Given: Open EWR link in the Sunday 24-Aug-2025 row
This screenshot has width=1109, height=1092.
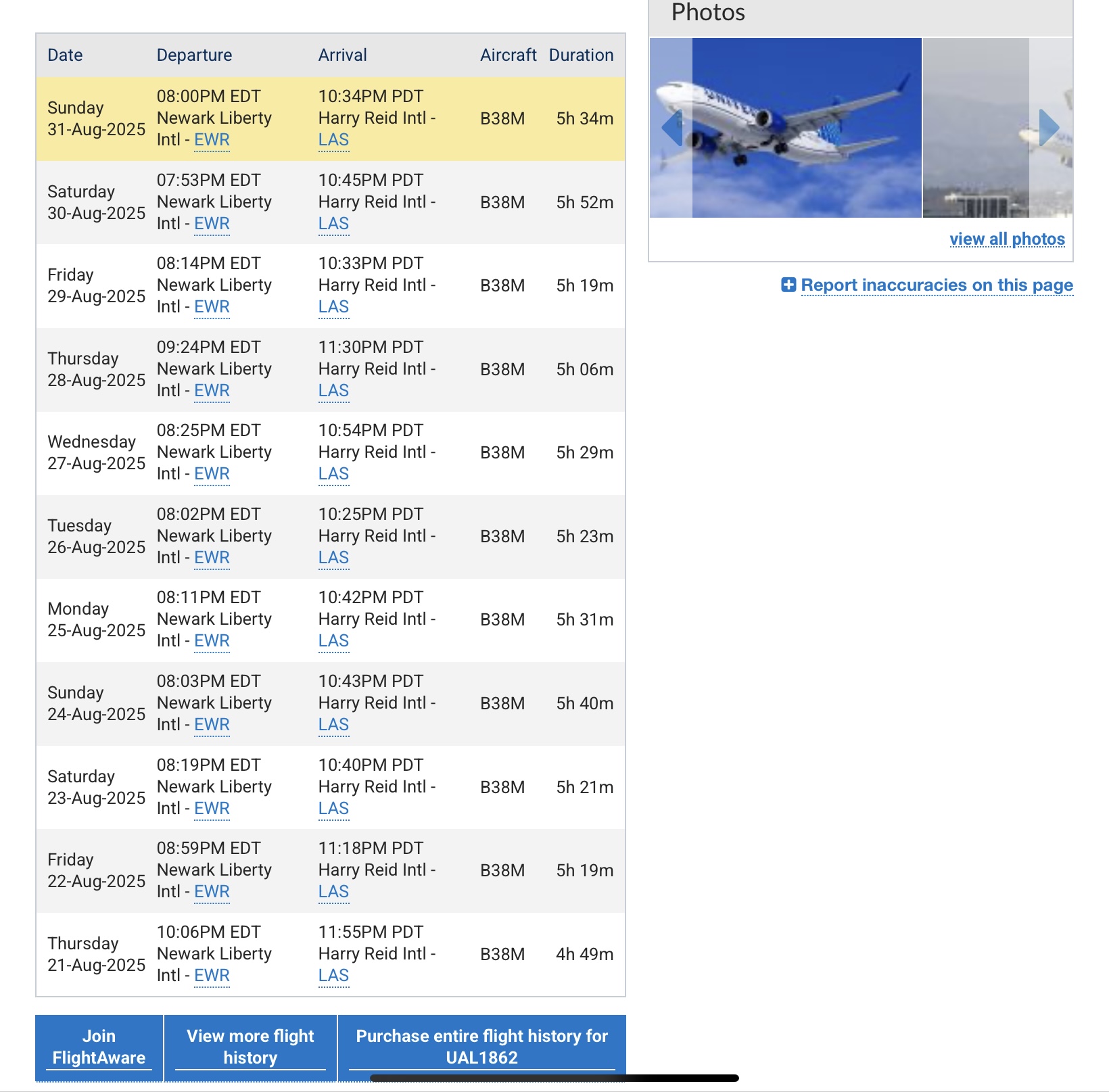Looking at the screenshot, I should (x=212, y=726).
